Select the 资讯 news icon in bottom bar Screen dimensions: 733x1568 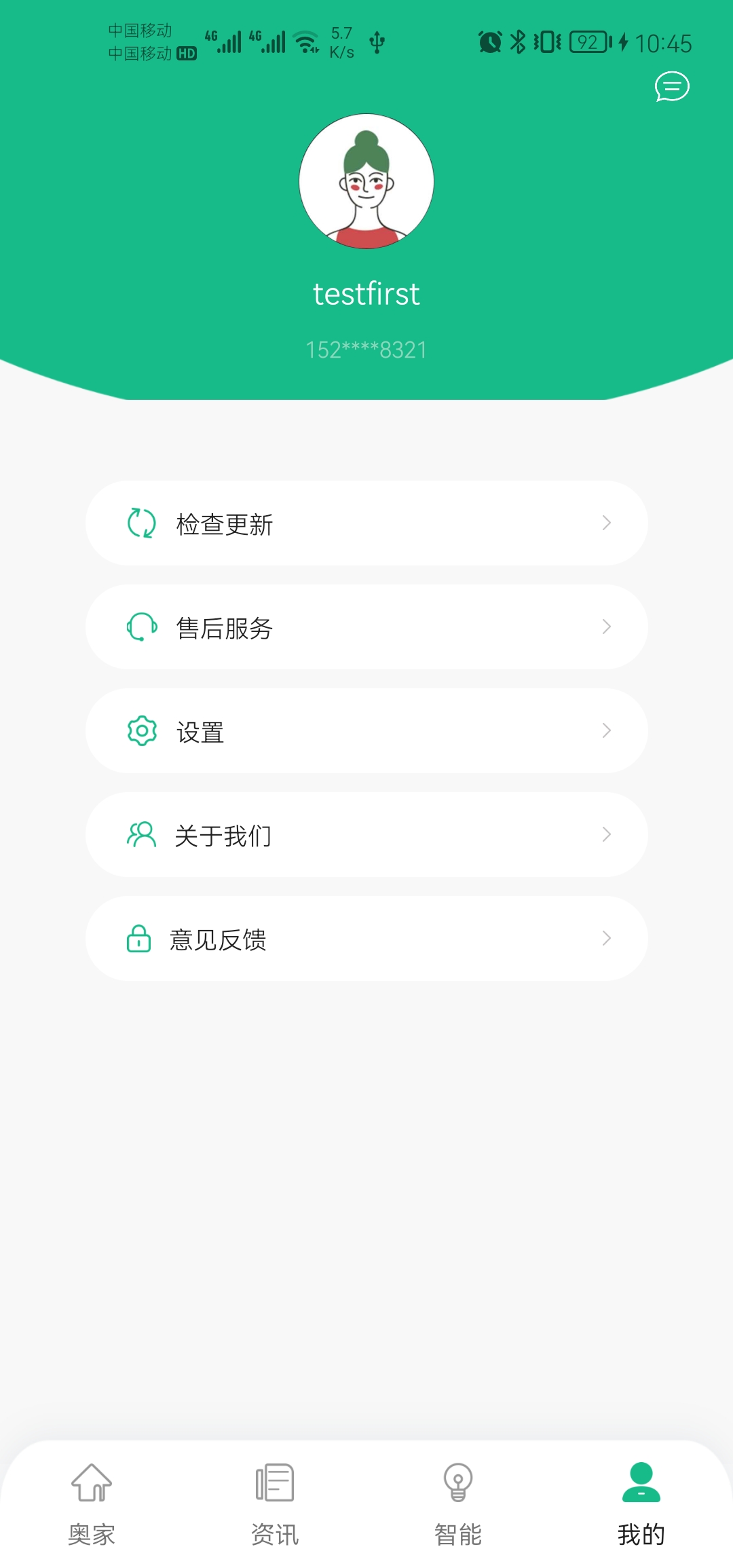[274, 1484]
